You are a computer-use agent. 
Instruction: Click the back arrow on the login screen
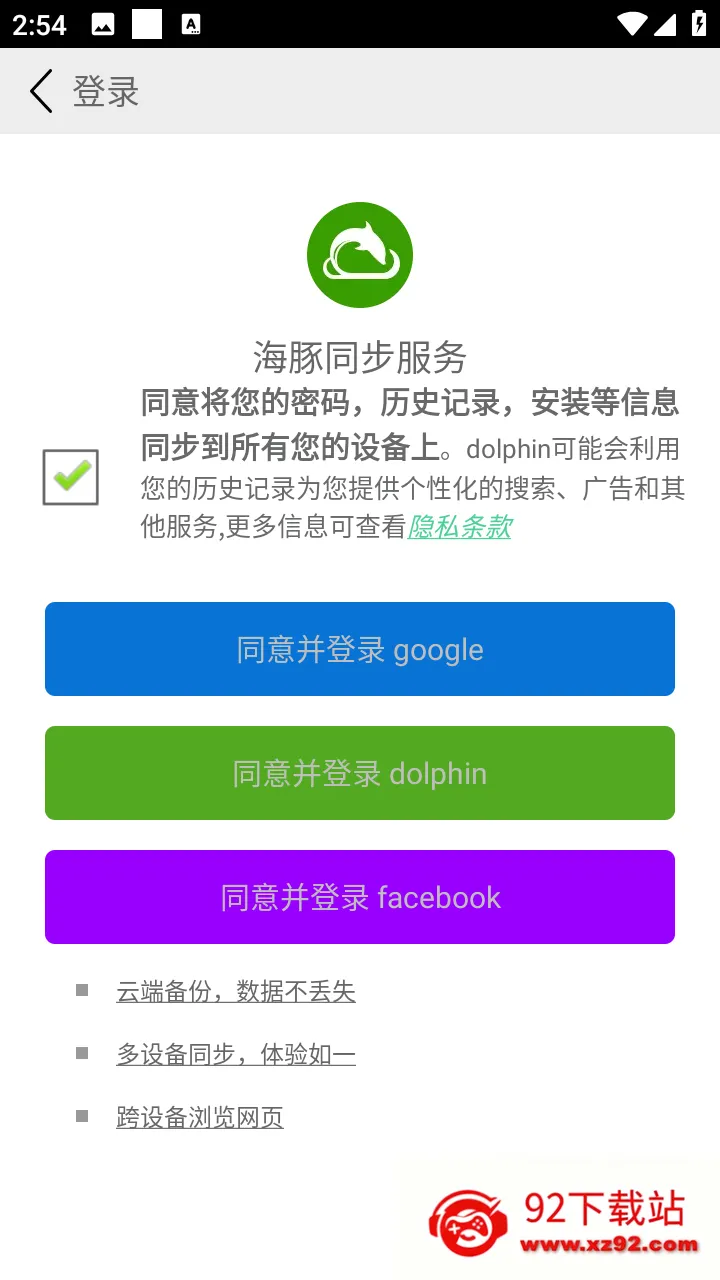(x=39, y=91)
